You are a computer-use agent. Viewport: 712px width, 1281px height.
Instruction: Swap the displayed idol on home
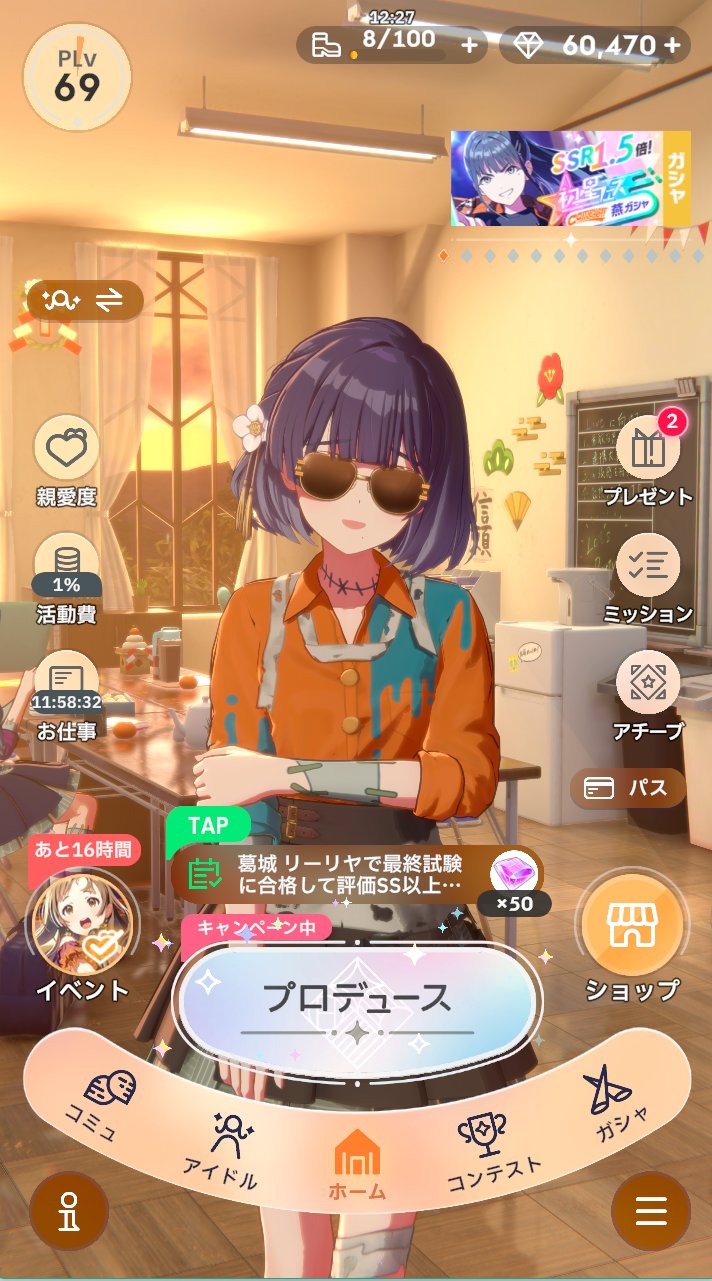85,300
